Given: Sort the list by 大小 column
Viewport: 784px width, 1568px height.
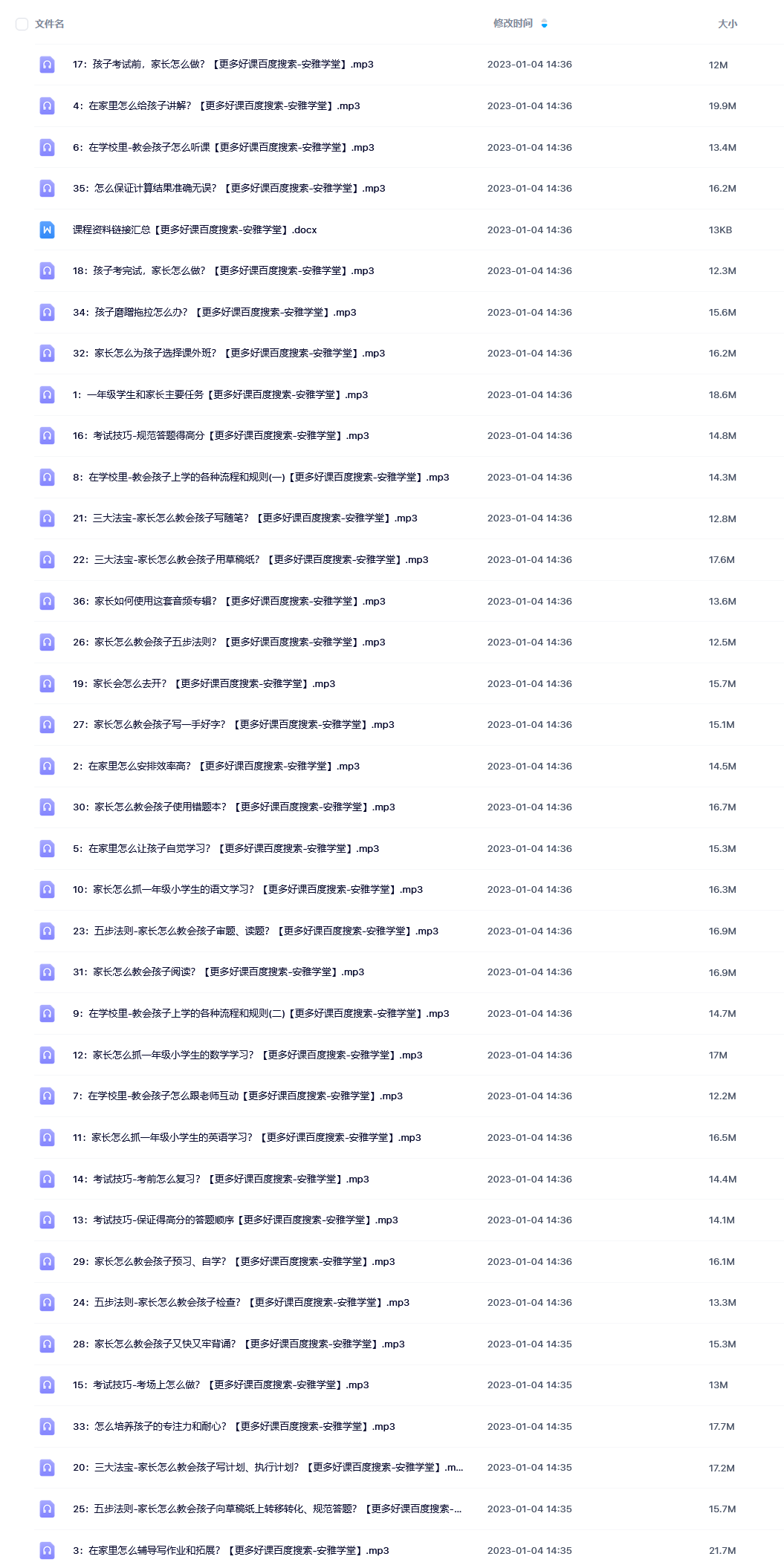Looking at the screenshot, I should 728,24.
